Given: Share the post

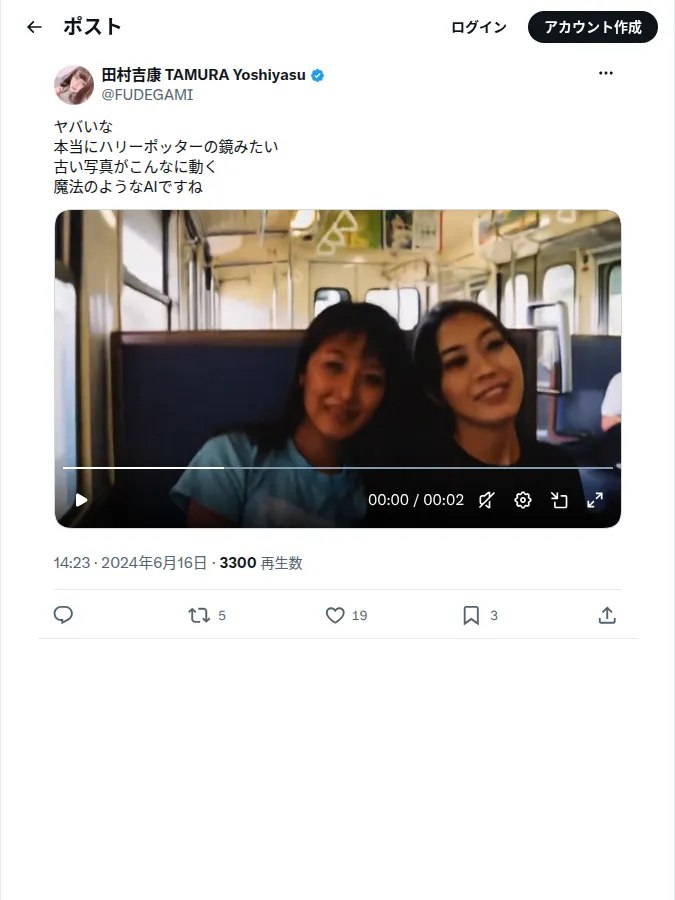Looking at the screenshot, I should click(x=607, y=615).
